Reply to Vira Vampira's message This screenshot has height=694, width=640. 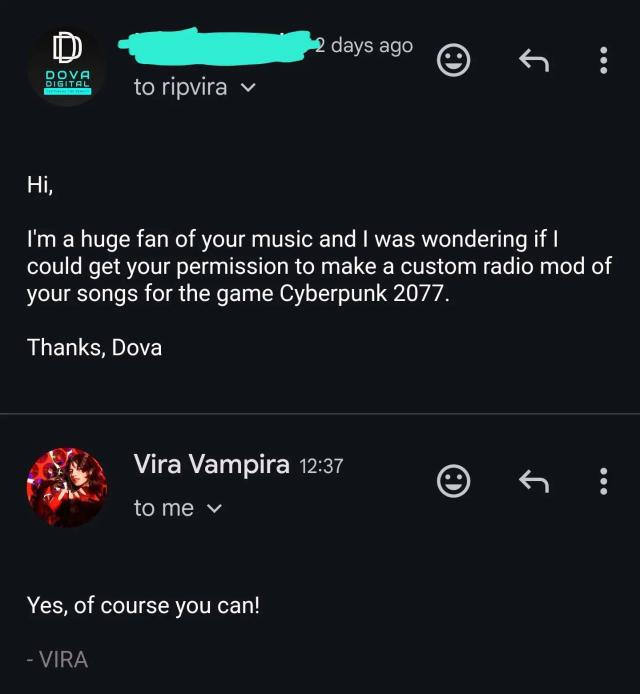point(534,482)
